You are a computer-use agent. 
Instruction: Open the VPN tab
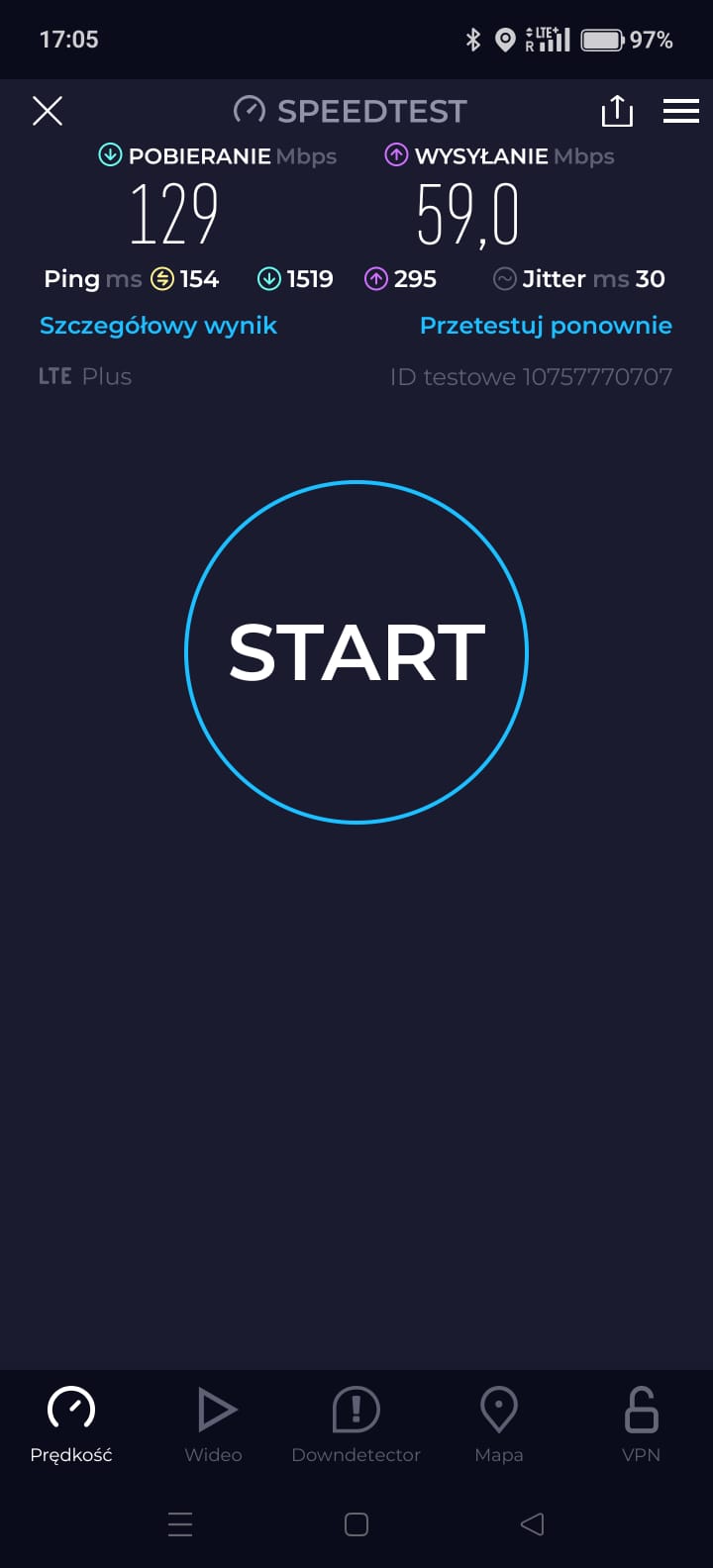pos(641,1424)
